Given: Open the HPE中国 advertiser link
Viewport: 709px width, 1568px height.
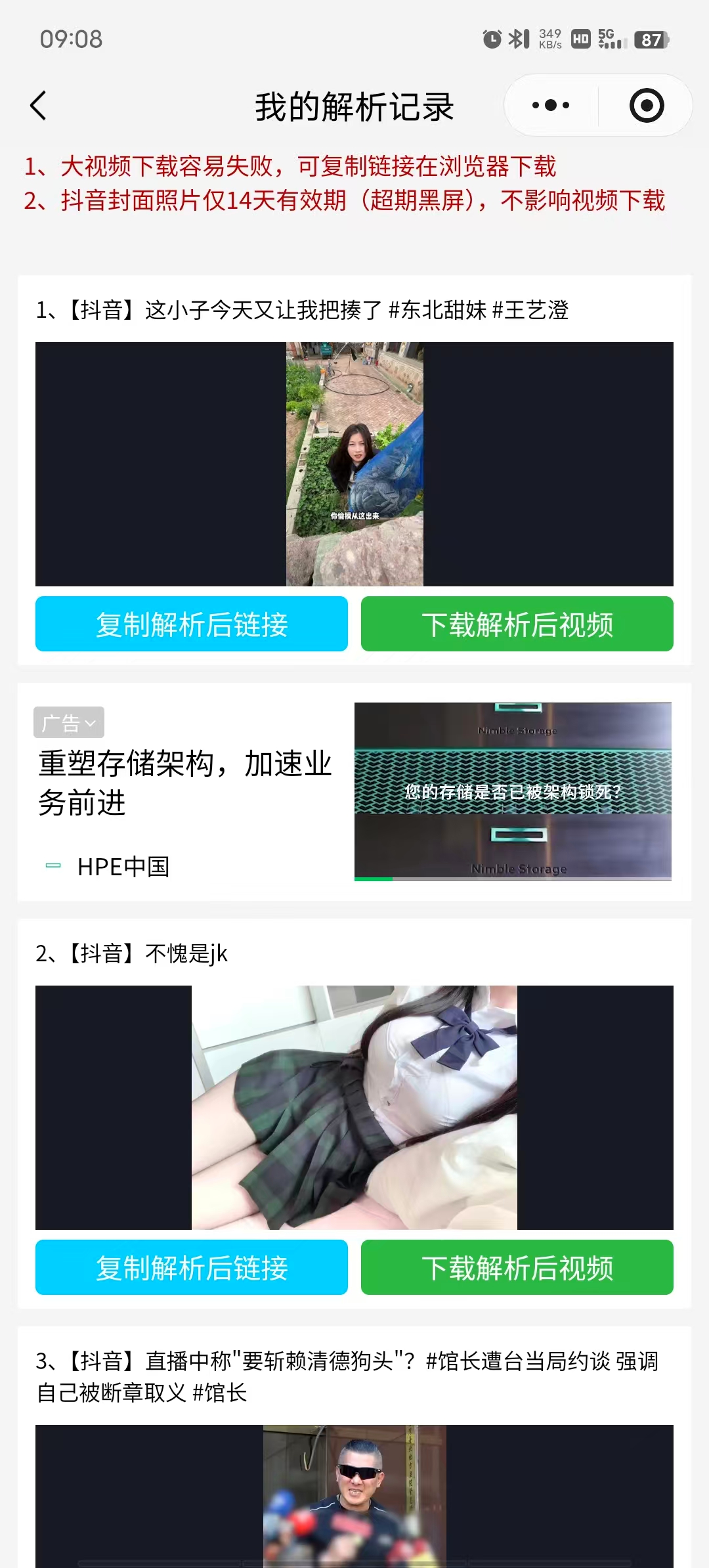Looking at the screenshot, I should tap(123, 867).
